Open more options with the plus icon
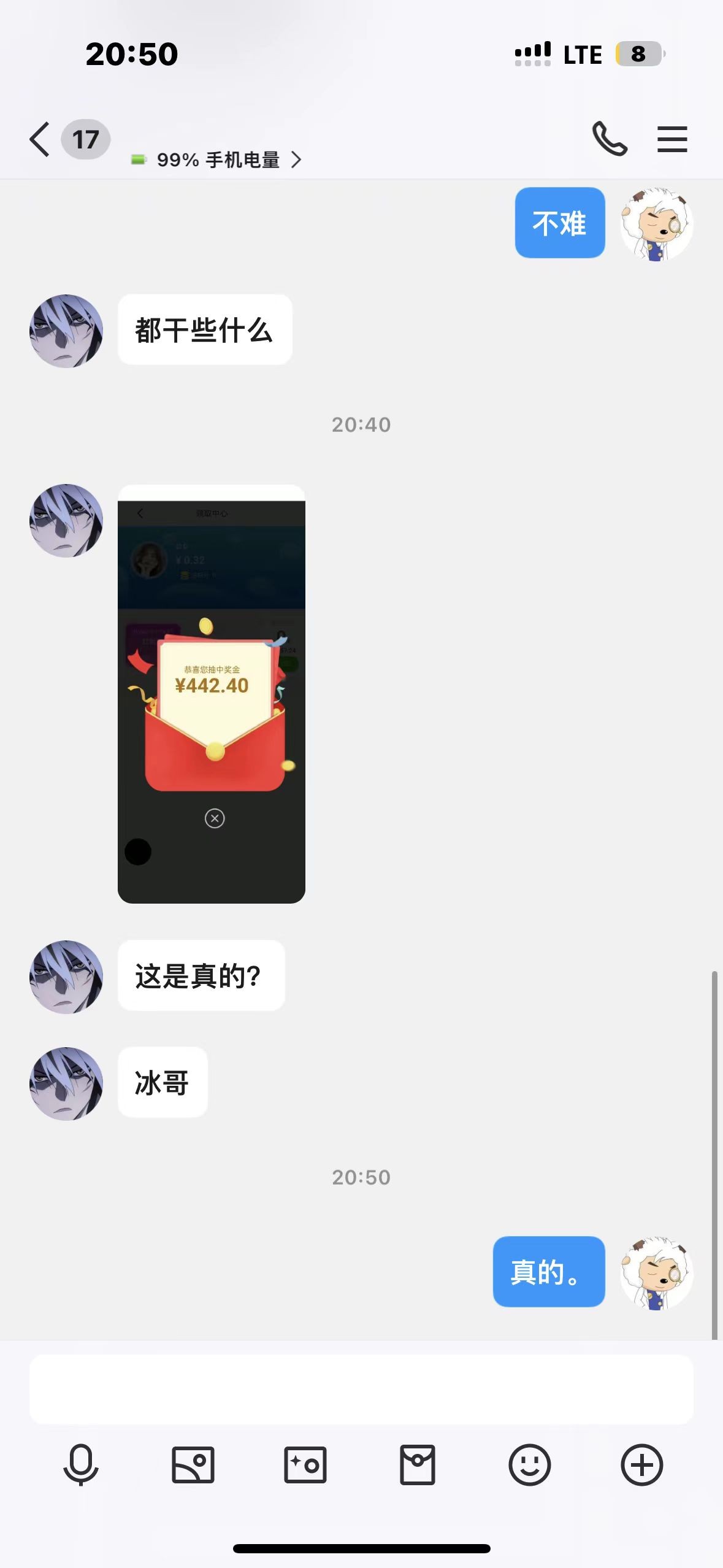This screenshot has height=1568, width=723. (642, 1465)
